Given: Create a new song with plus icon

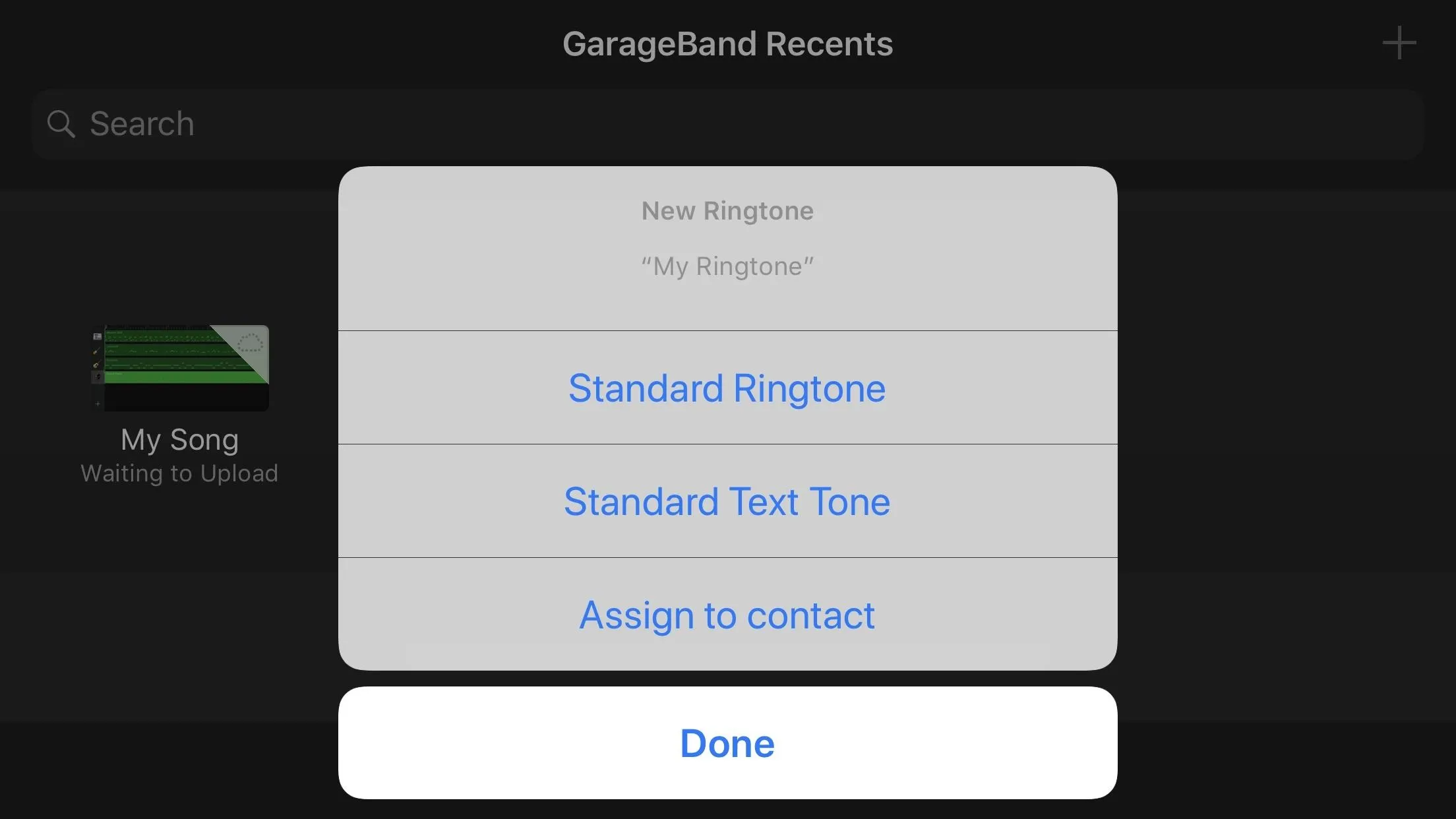Looking at the screenshot, I should [x=1399, y=44].
